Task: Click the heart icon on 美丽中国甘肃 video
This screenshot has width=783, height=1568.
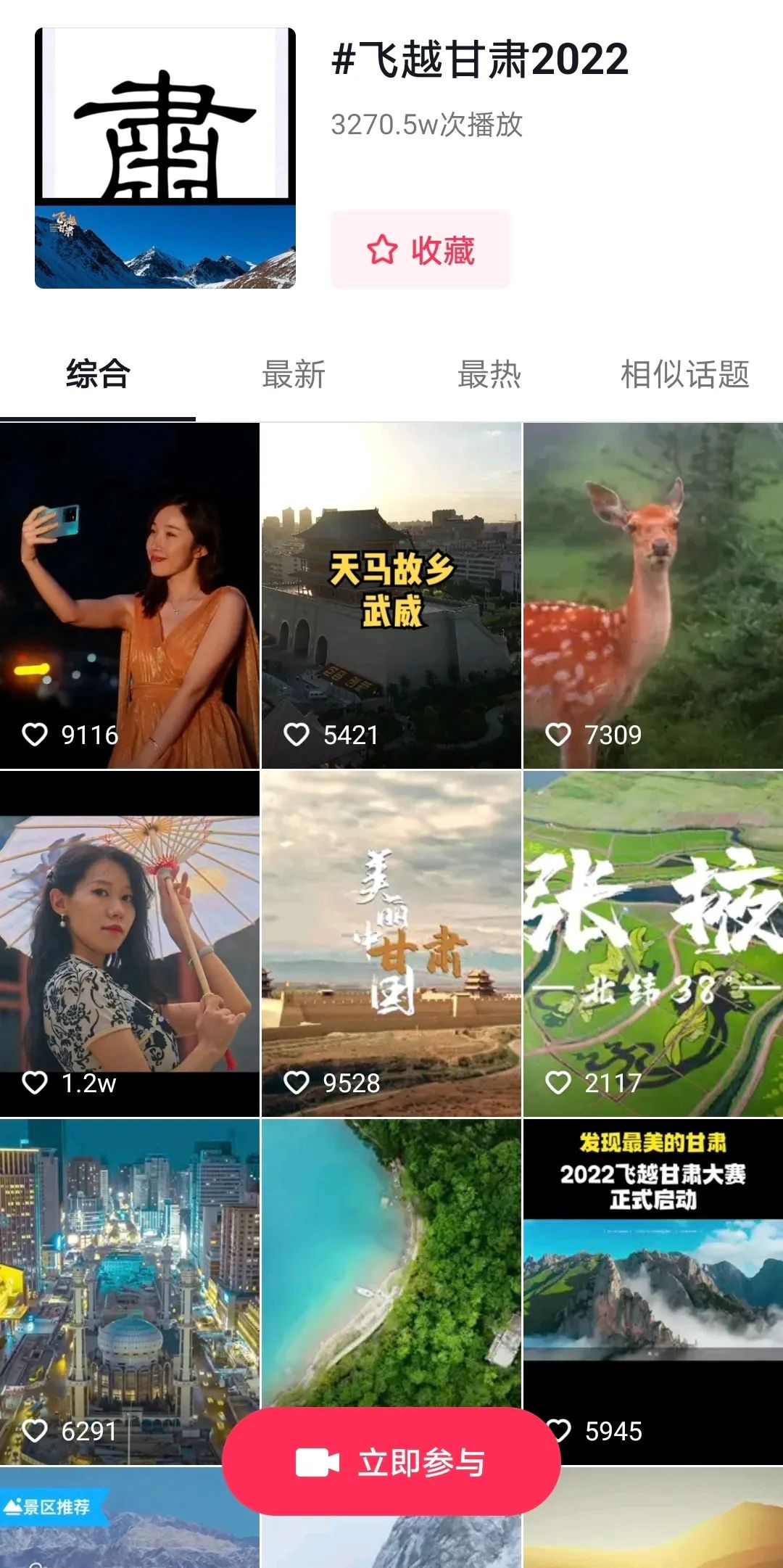Action: click(296, 1083)
